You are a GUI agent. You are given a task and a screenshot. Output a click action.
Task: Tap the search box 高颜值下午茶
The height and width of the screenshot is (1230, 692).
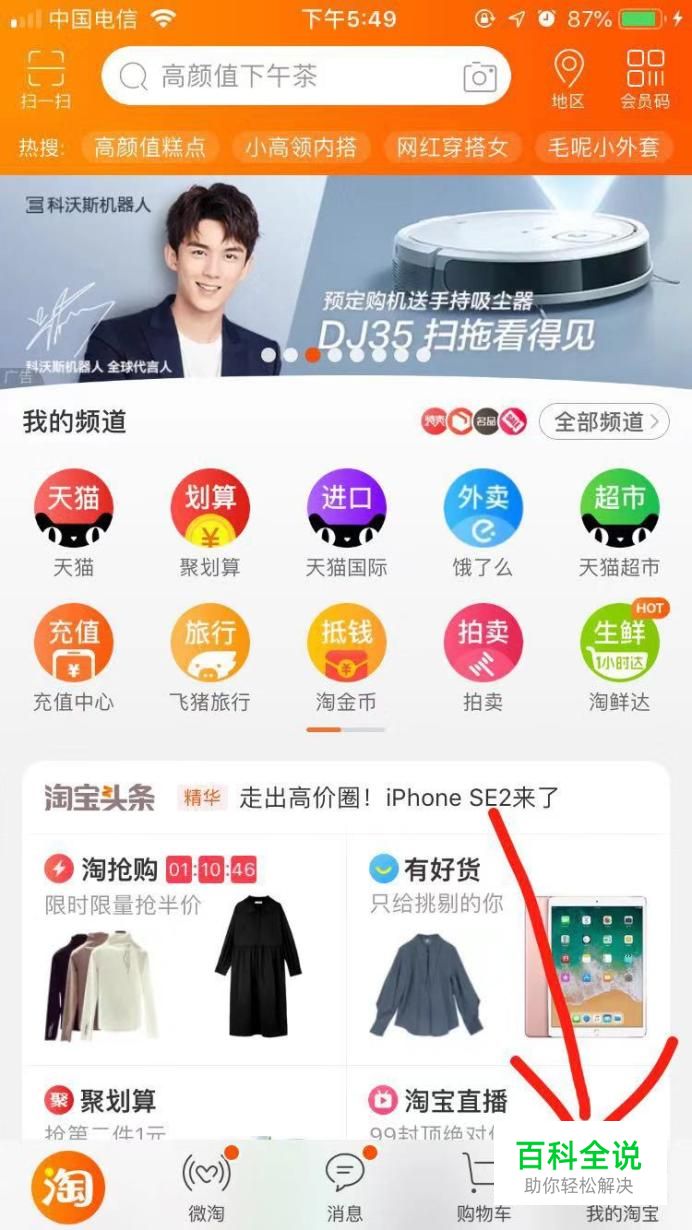click(290, 76)
